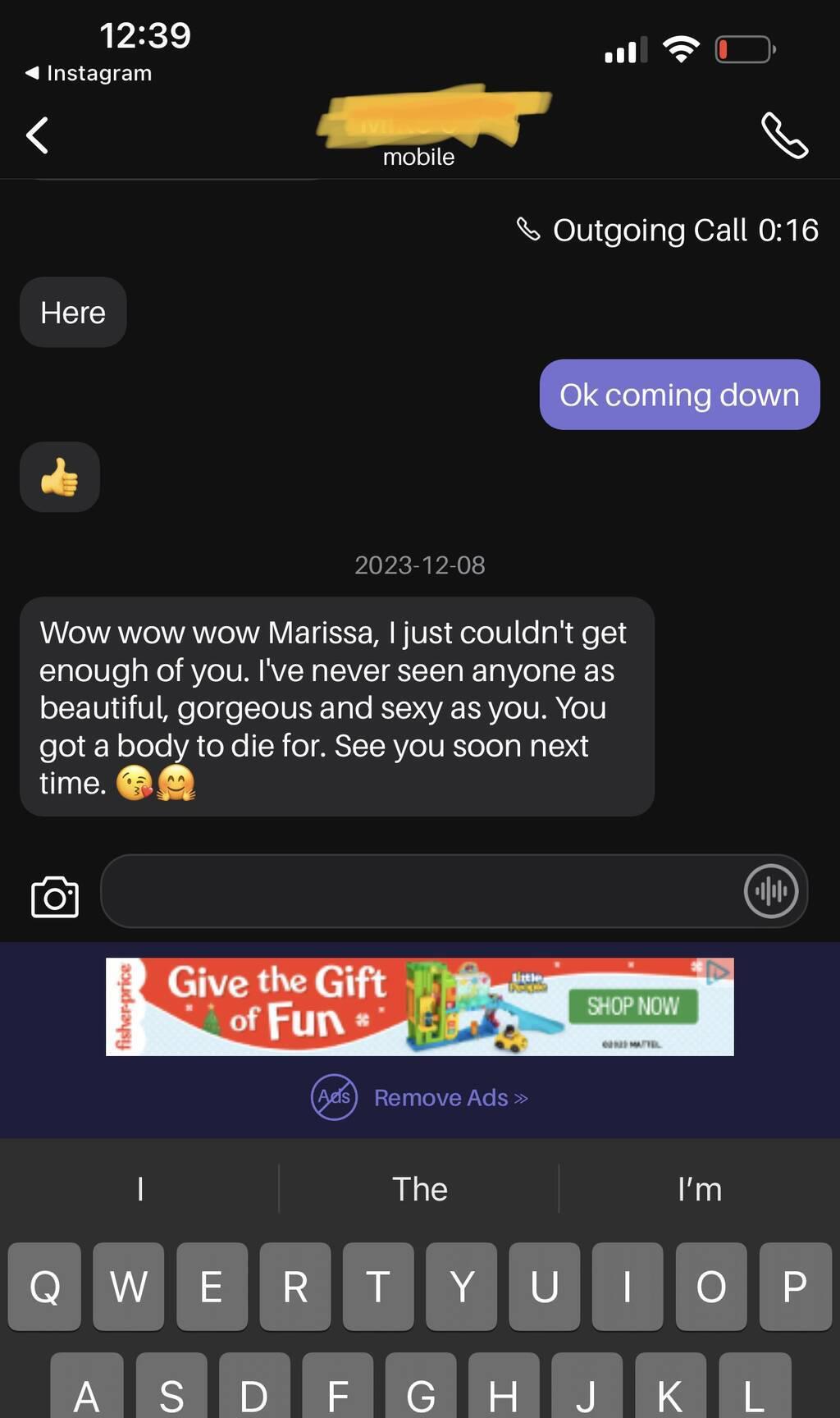
Task: Open the camera to attach a photo
Action: pos(55,896)
